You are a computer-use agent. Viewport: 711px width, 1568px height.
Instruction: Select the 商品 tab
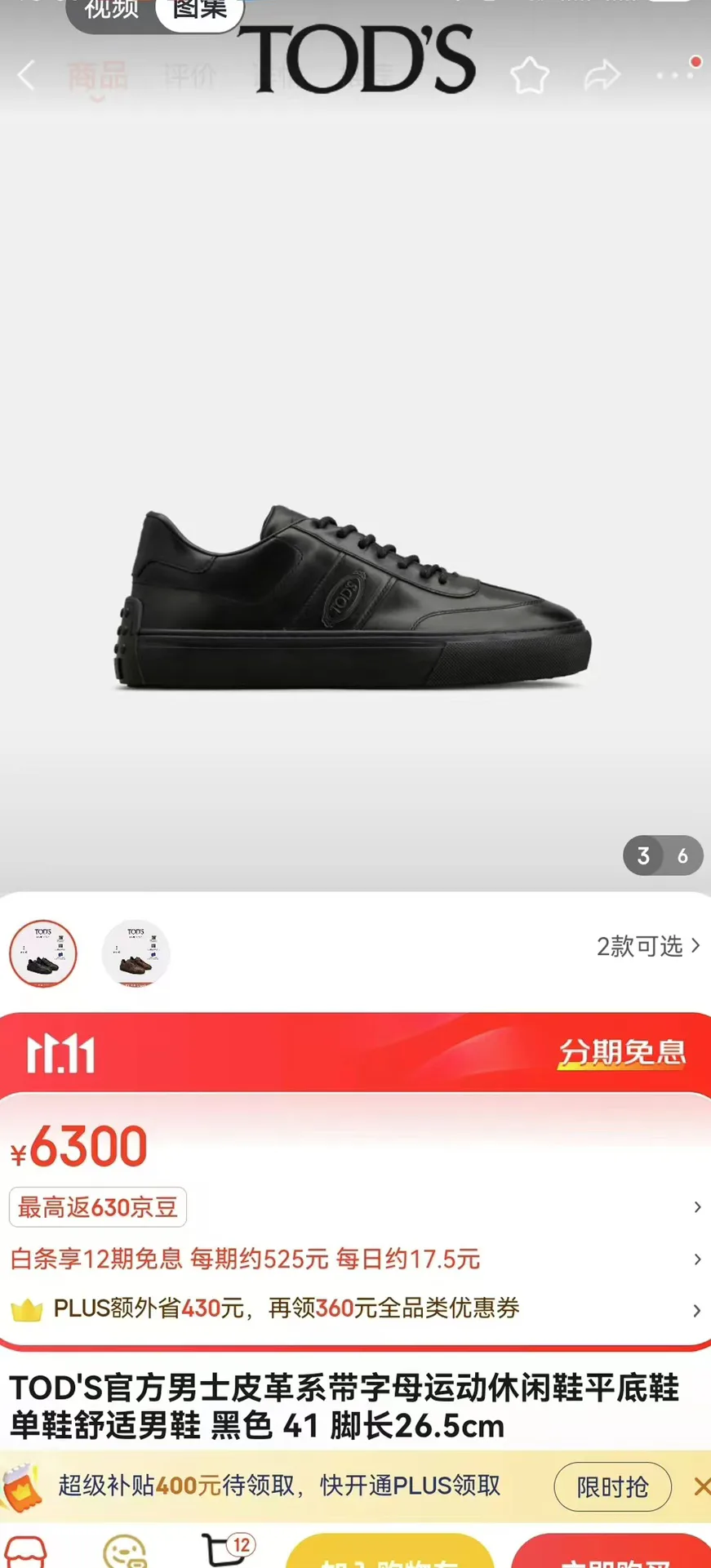tap(97, 78)
